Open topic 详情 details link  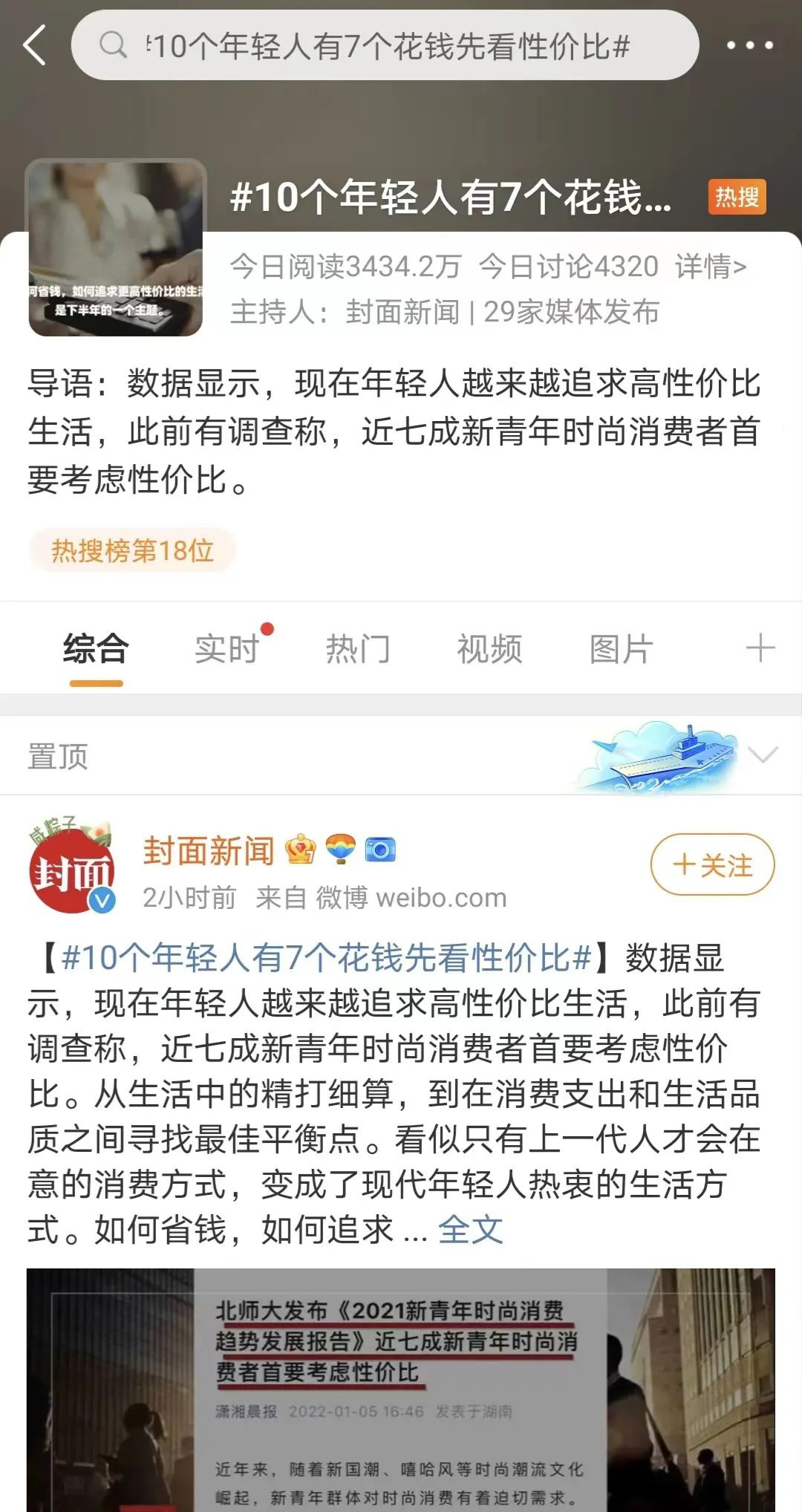pos(710,267)
